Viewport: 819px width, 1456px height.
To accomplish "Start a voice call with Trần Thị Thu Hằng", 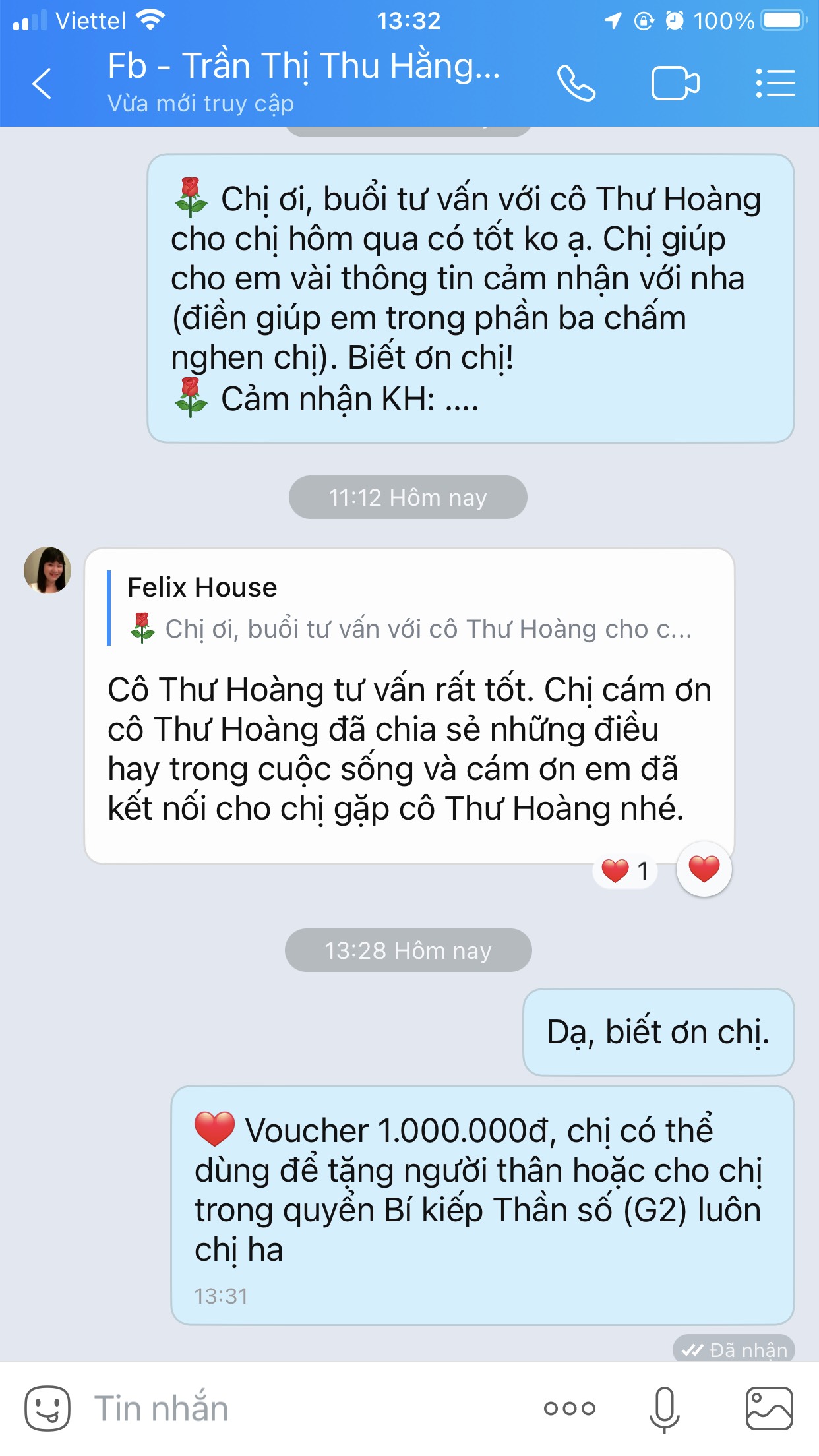I will (576, 84).
